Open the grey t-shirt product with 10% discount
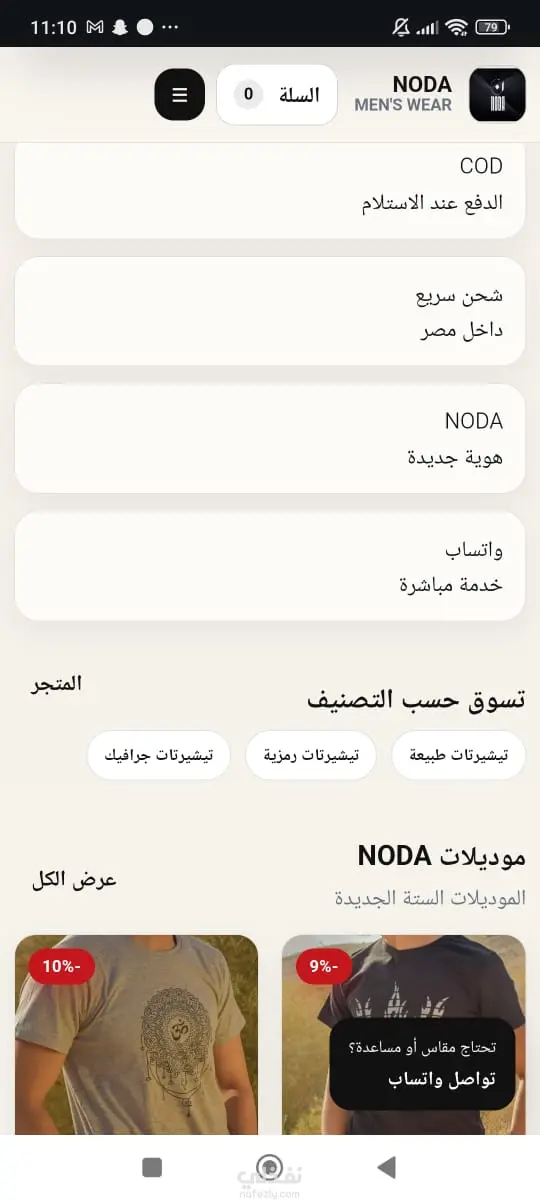 (x=136, y=1035)
